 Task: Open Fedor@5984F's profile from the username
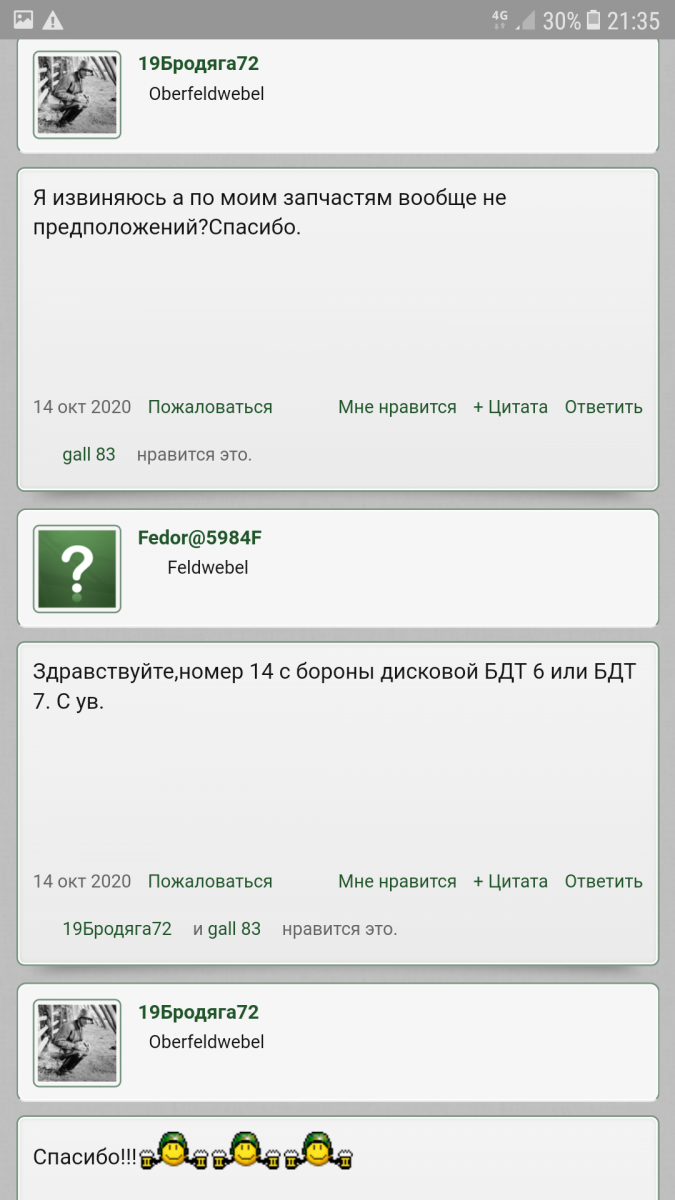tap(199, 538)
